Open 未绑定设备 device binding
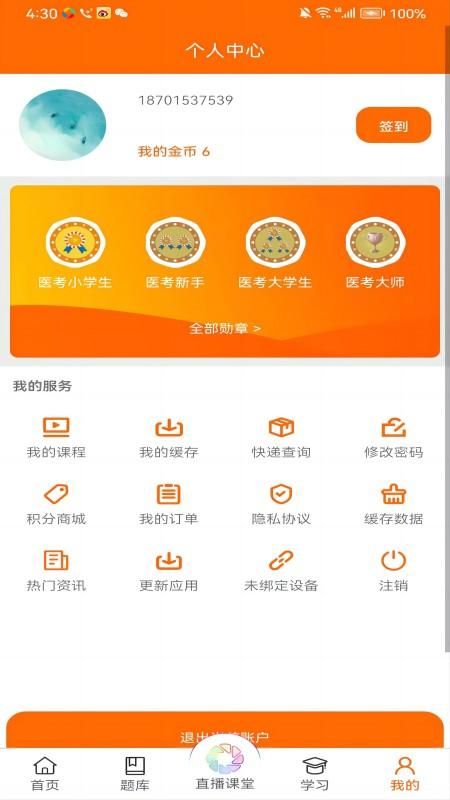The image size is (450, 800). [281, 571]
